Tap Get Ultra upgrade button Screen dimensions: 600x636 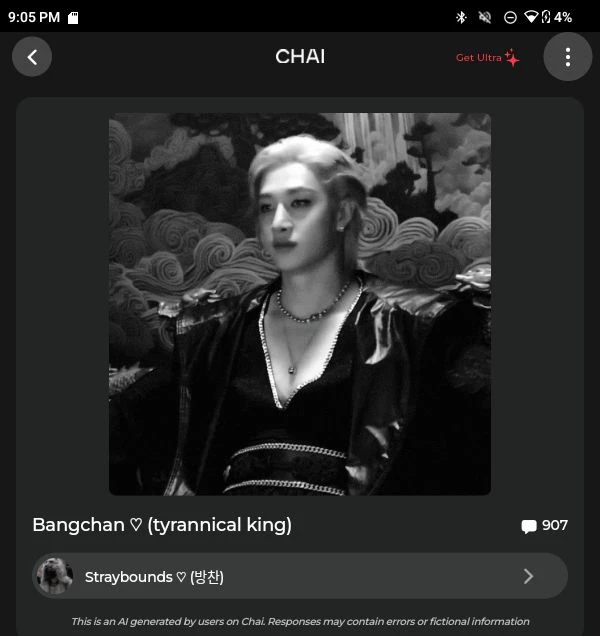(487, 58)
